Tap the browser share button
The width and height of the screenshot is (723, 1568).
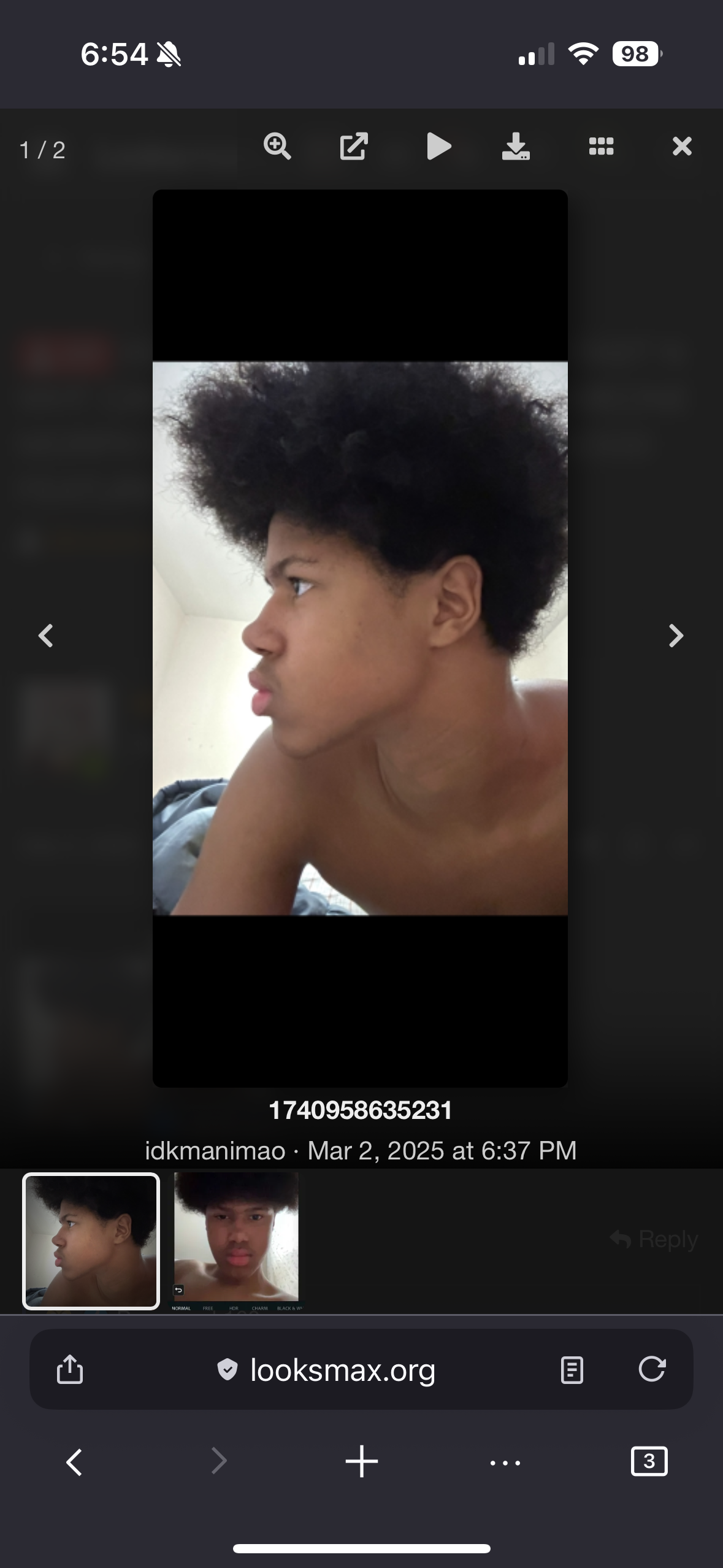click(70, 1369)
